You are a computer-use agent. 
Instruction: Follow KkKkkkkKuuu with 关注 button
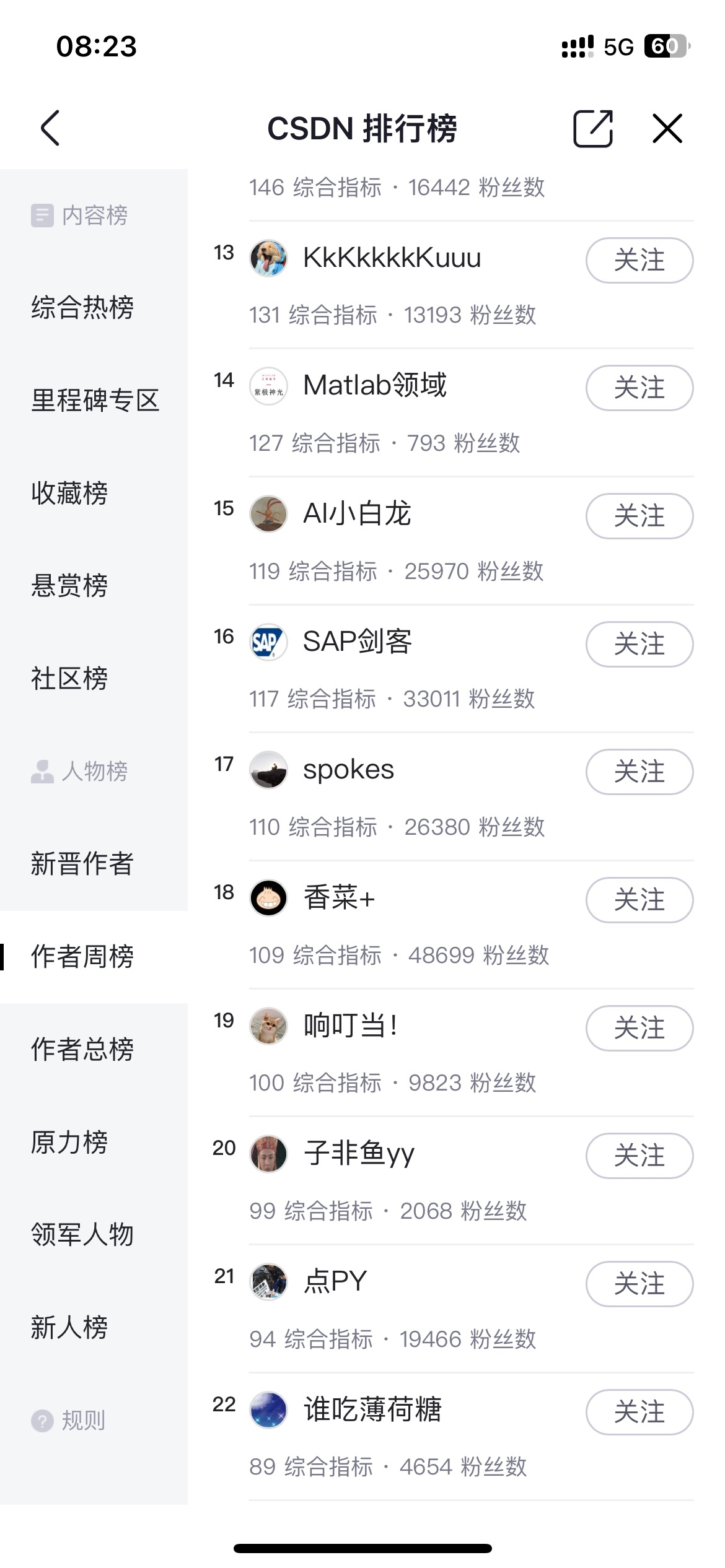[x=639, y=260]
